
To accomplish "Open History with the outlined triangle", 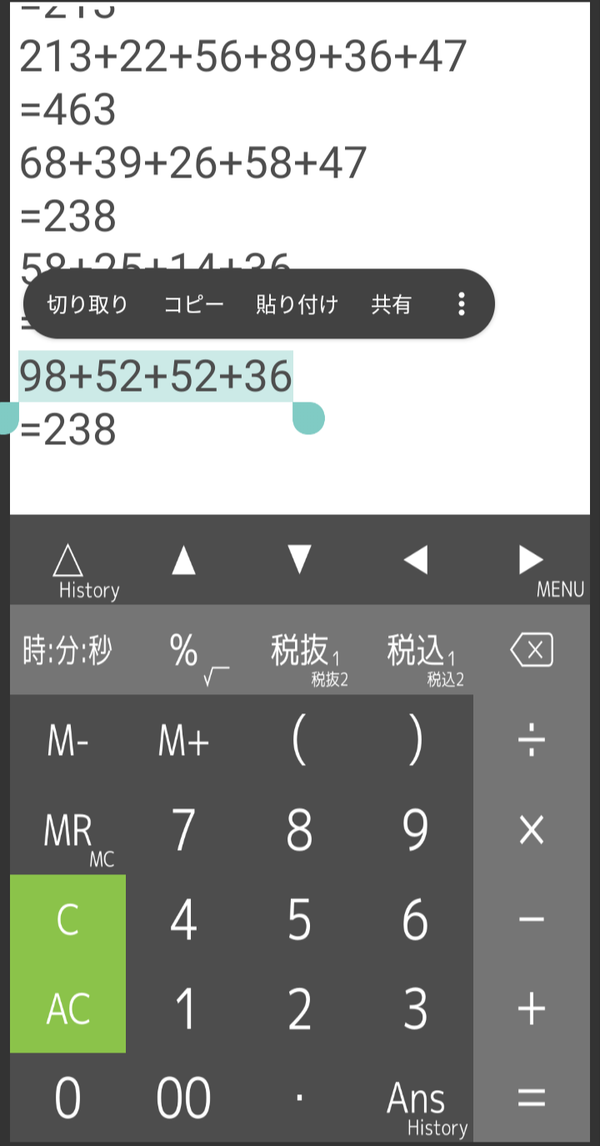I will (x=68, y=569).
